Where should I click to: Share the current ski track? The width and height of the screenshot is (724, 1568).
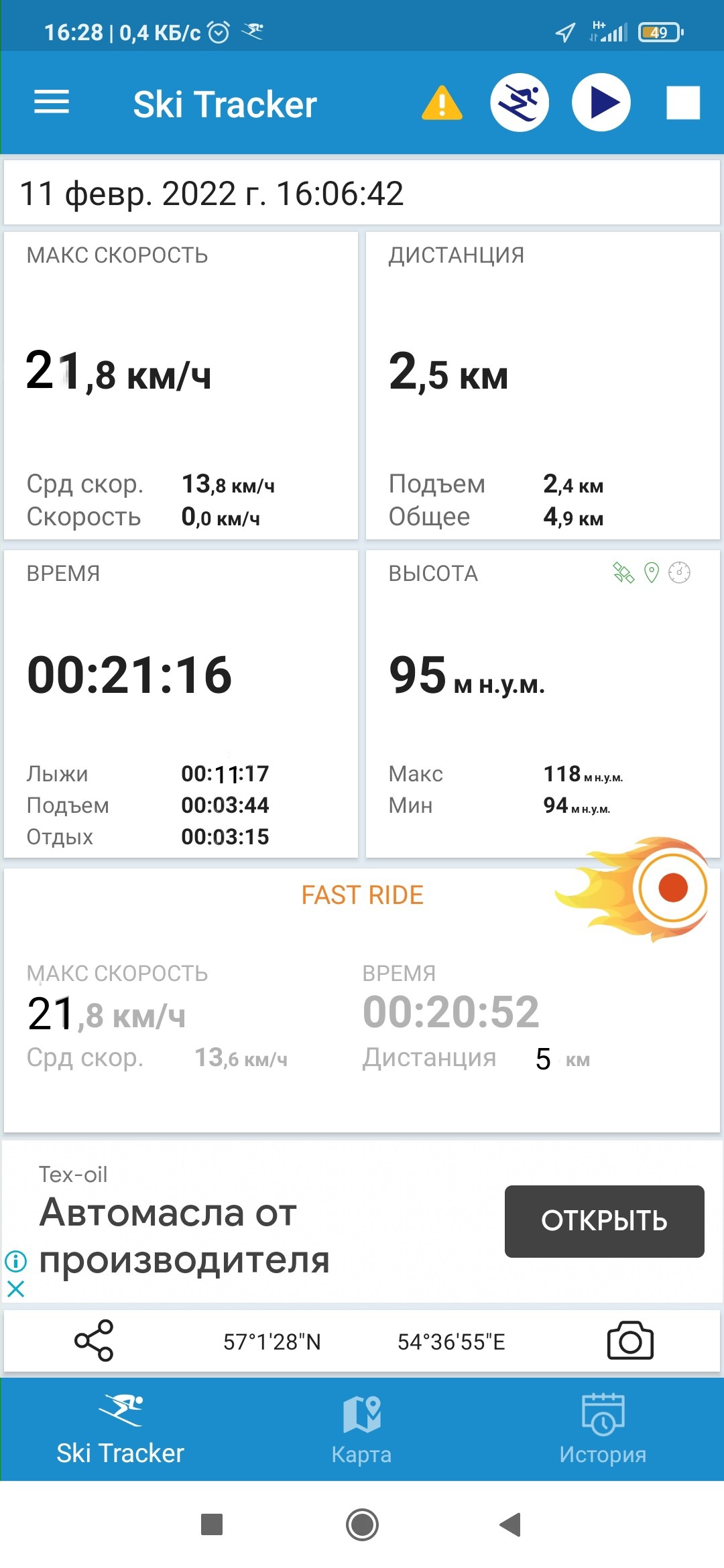(x=94, y=1341)
